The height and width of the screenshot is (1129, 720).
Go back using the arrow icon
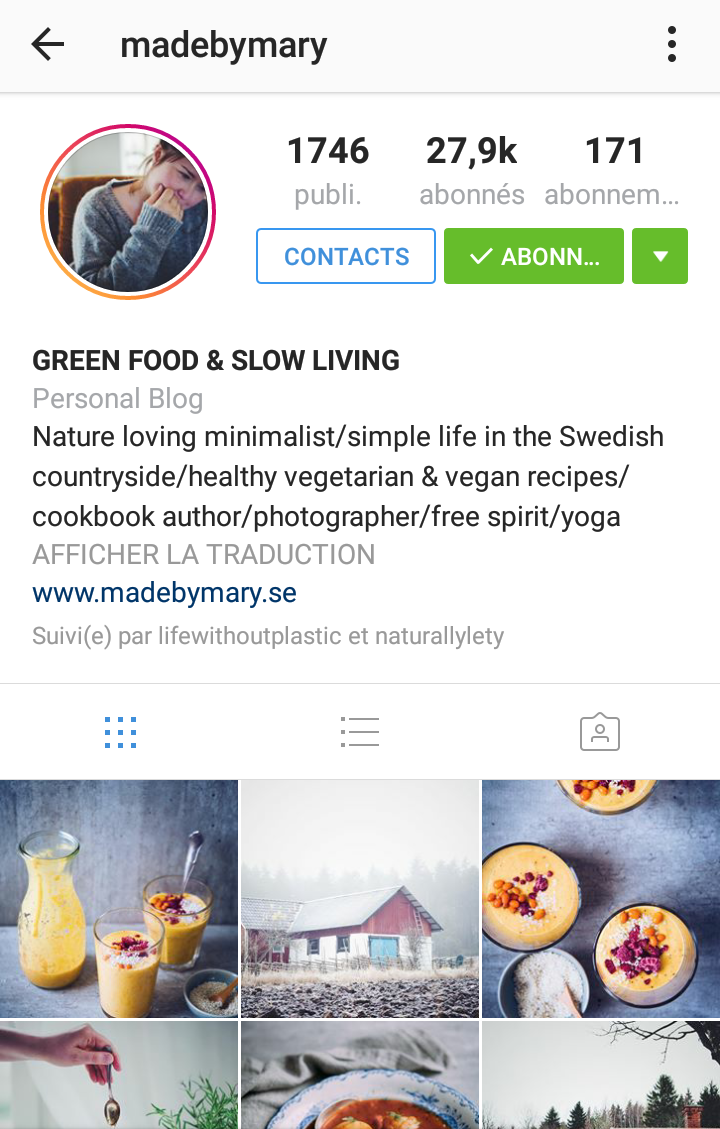(x=47, y=45)
